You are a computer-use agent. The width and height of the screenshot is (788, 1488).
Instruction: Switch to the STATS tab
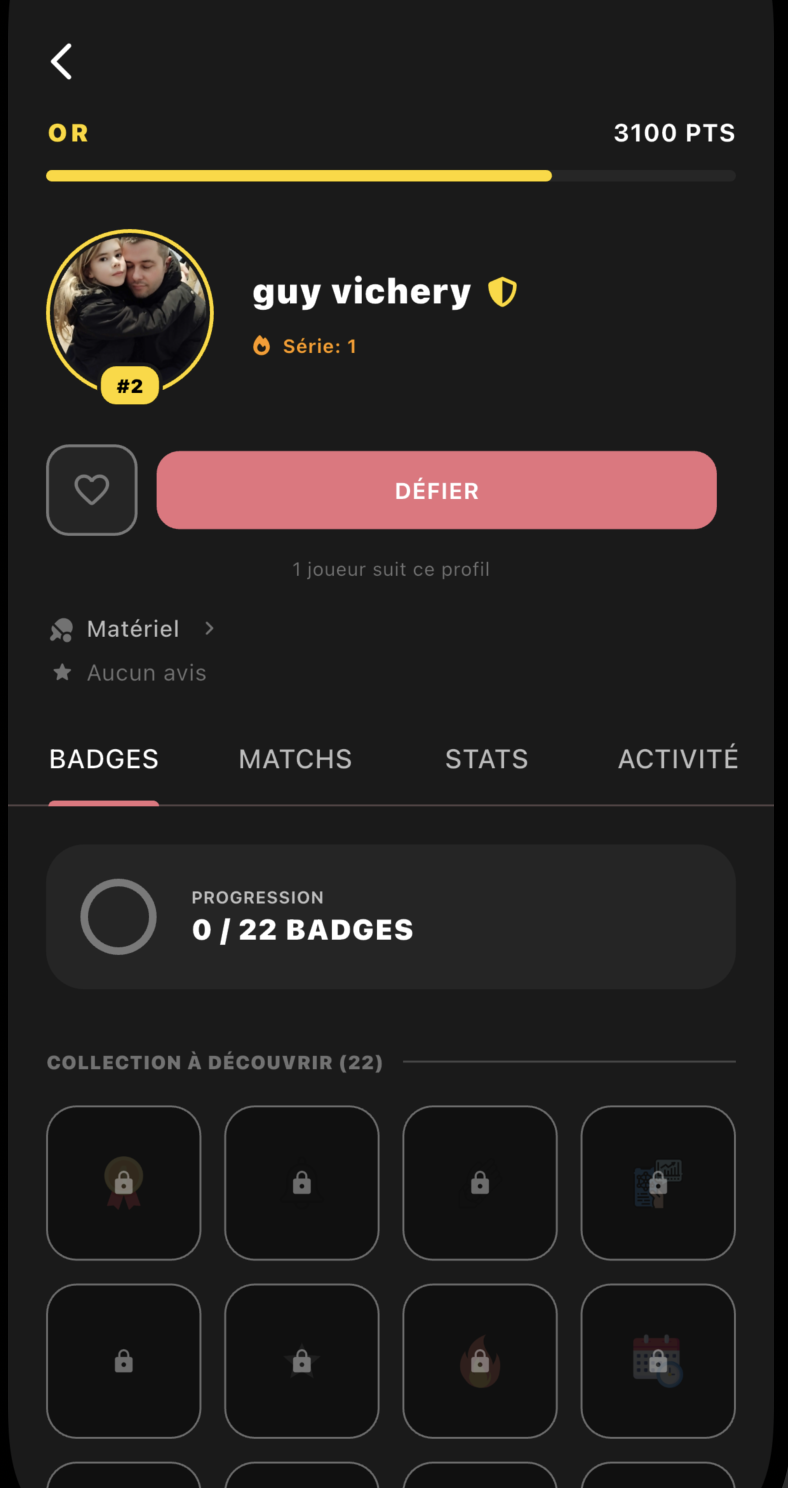coord(486,759)
